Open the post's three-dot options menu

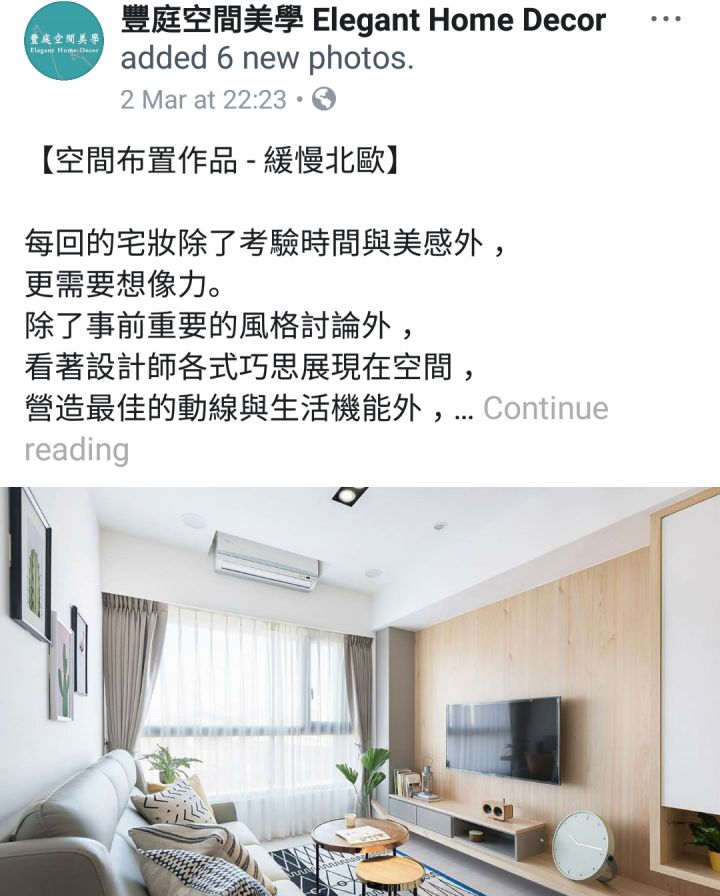(666, 19)
